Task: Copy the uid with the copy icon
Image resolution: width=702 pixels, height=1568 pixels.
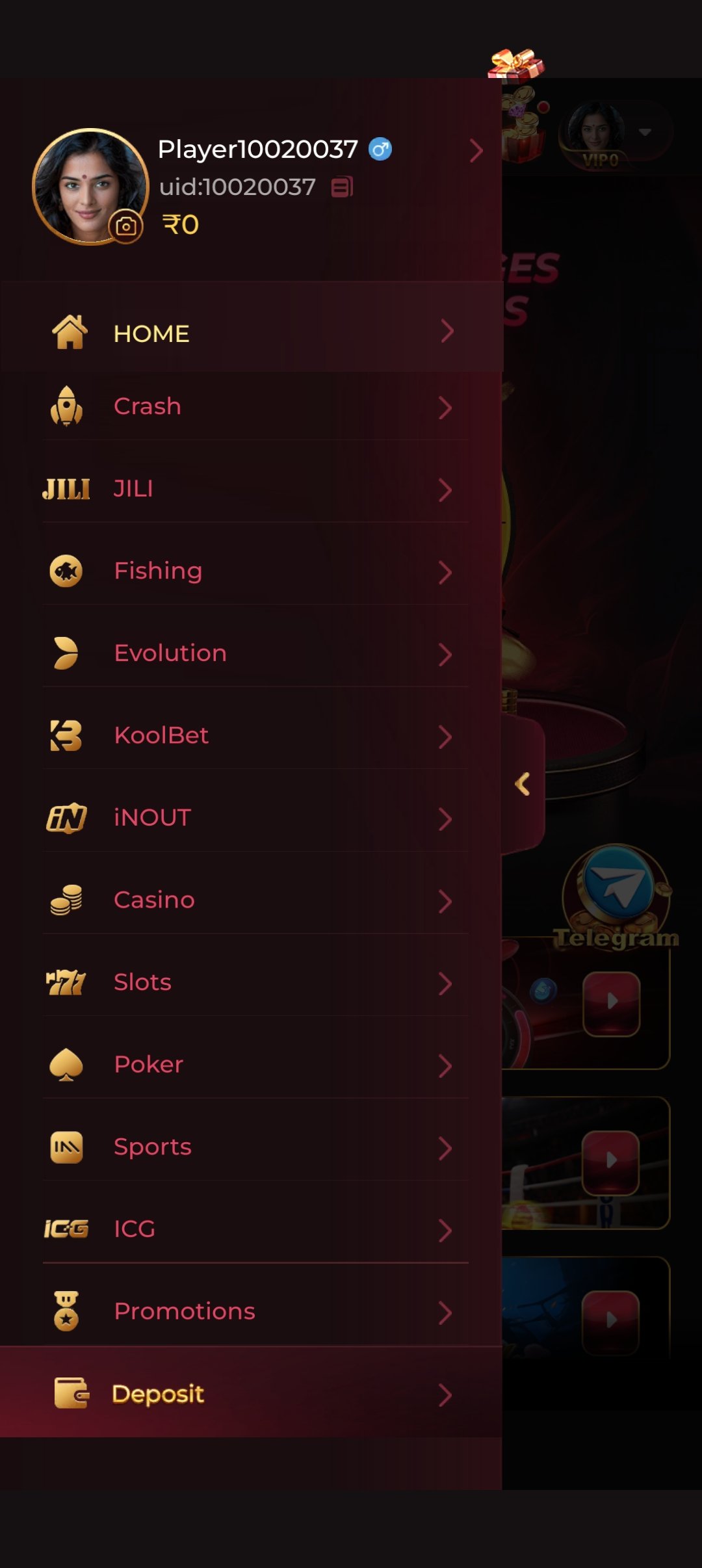Action: (x=342, y=187)
